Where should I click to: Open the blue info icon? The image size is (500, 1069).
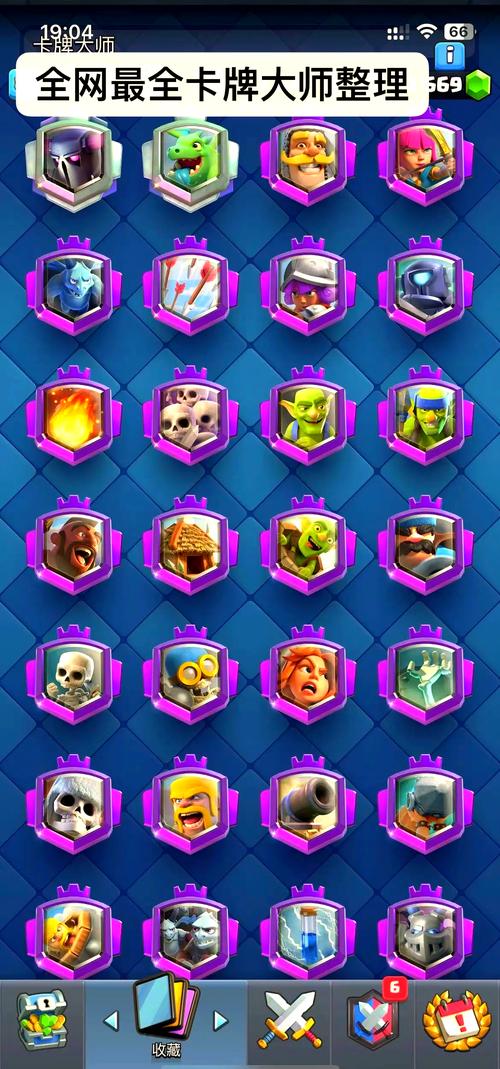450,55
